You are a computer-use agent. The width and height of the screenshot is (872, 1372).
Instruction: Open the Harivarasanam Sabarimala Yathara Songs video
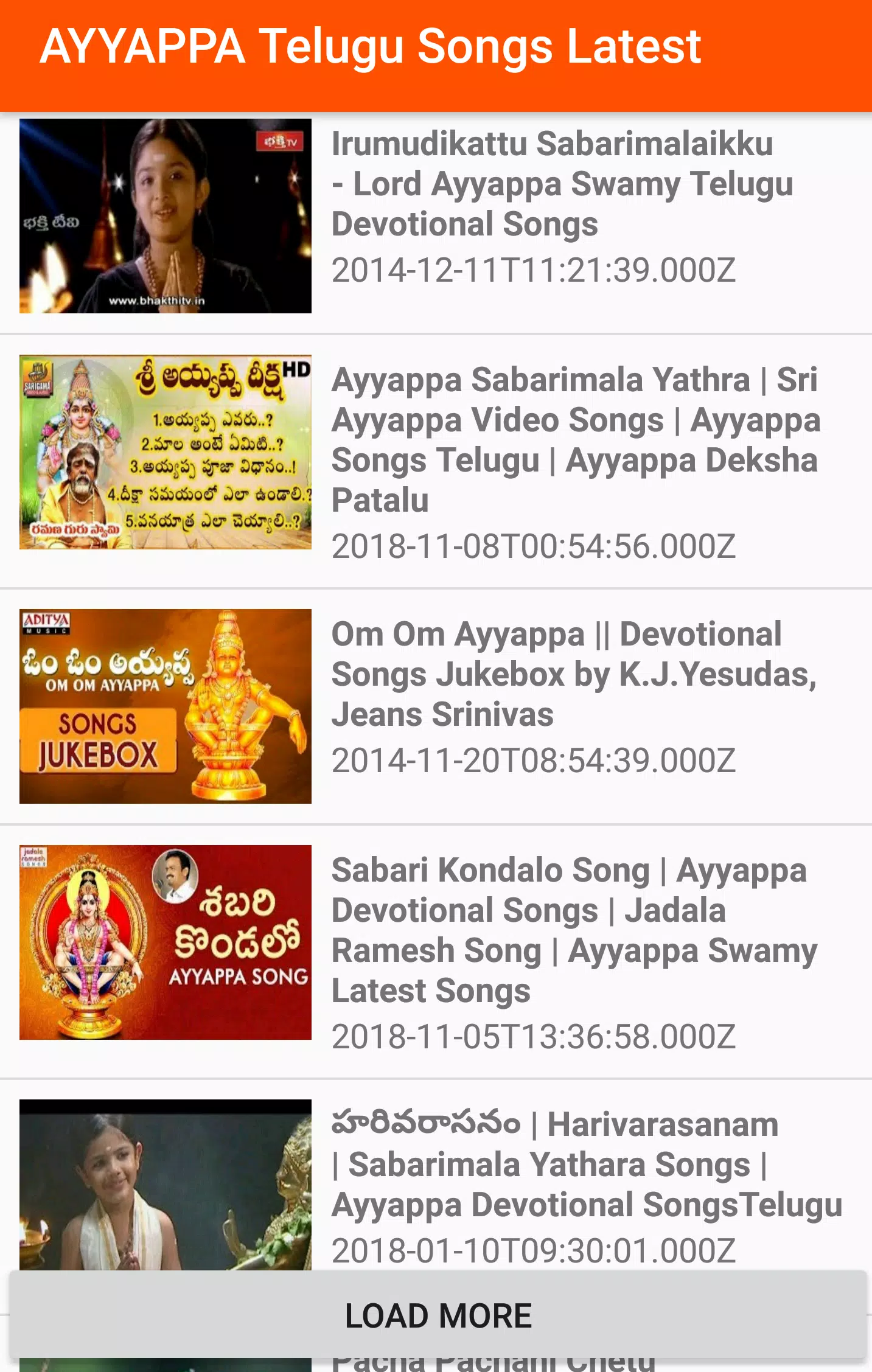pos(436,1174)
